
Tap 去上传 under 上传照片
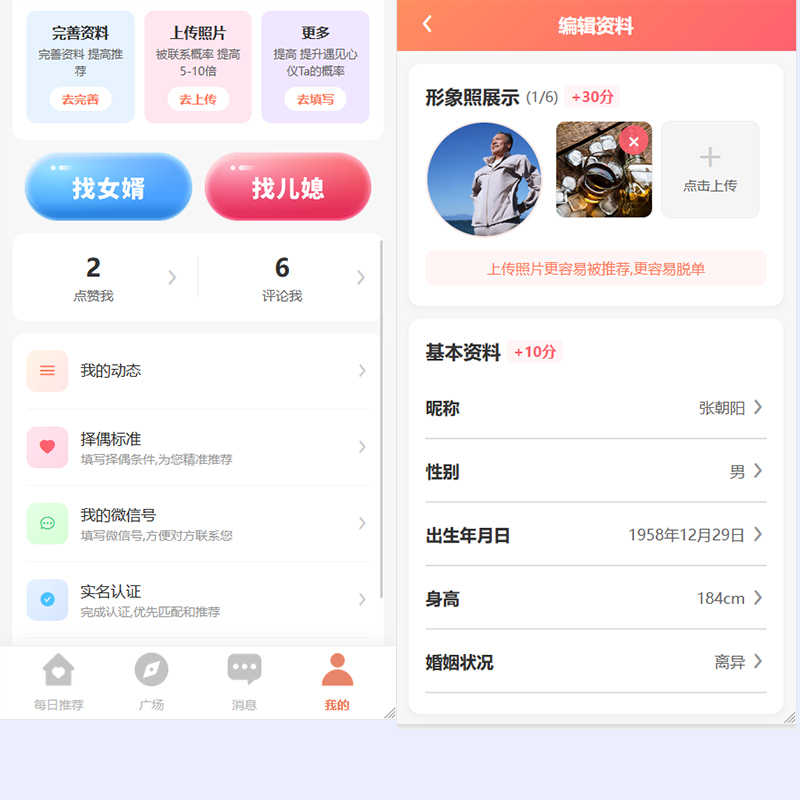pos(197,99)
